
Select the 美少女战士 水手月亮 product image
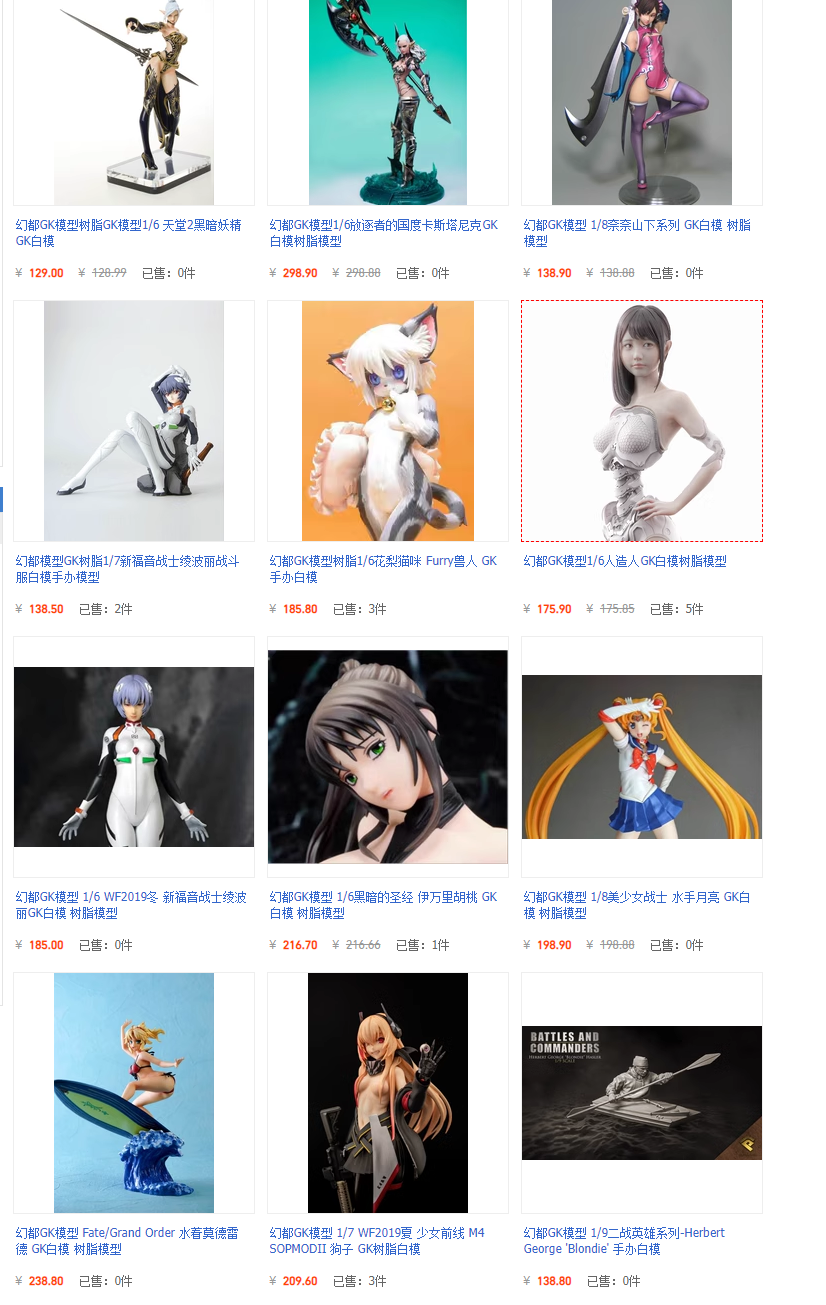tap(642, 757)
